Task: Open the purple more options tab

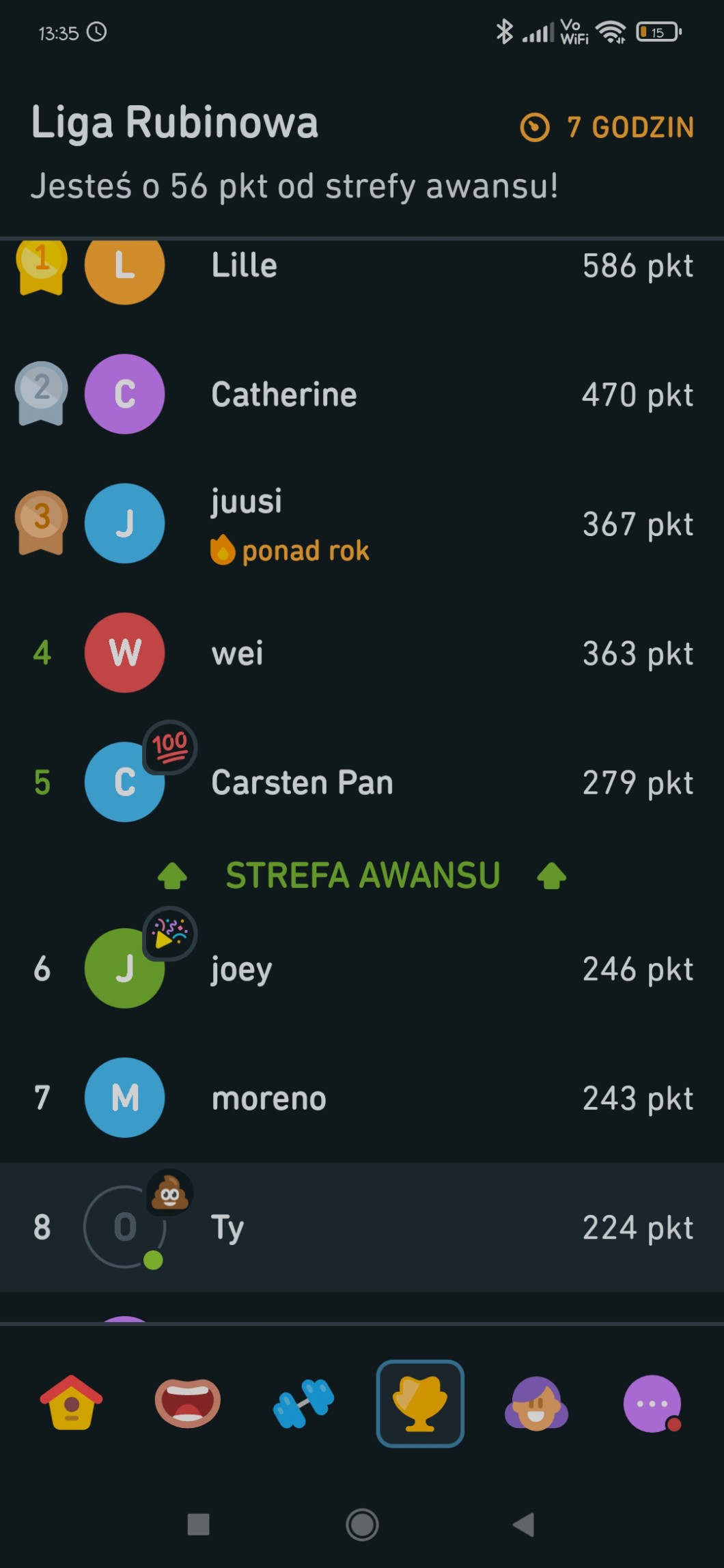Action: pyautogui.click(x=652, y=1403)
